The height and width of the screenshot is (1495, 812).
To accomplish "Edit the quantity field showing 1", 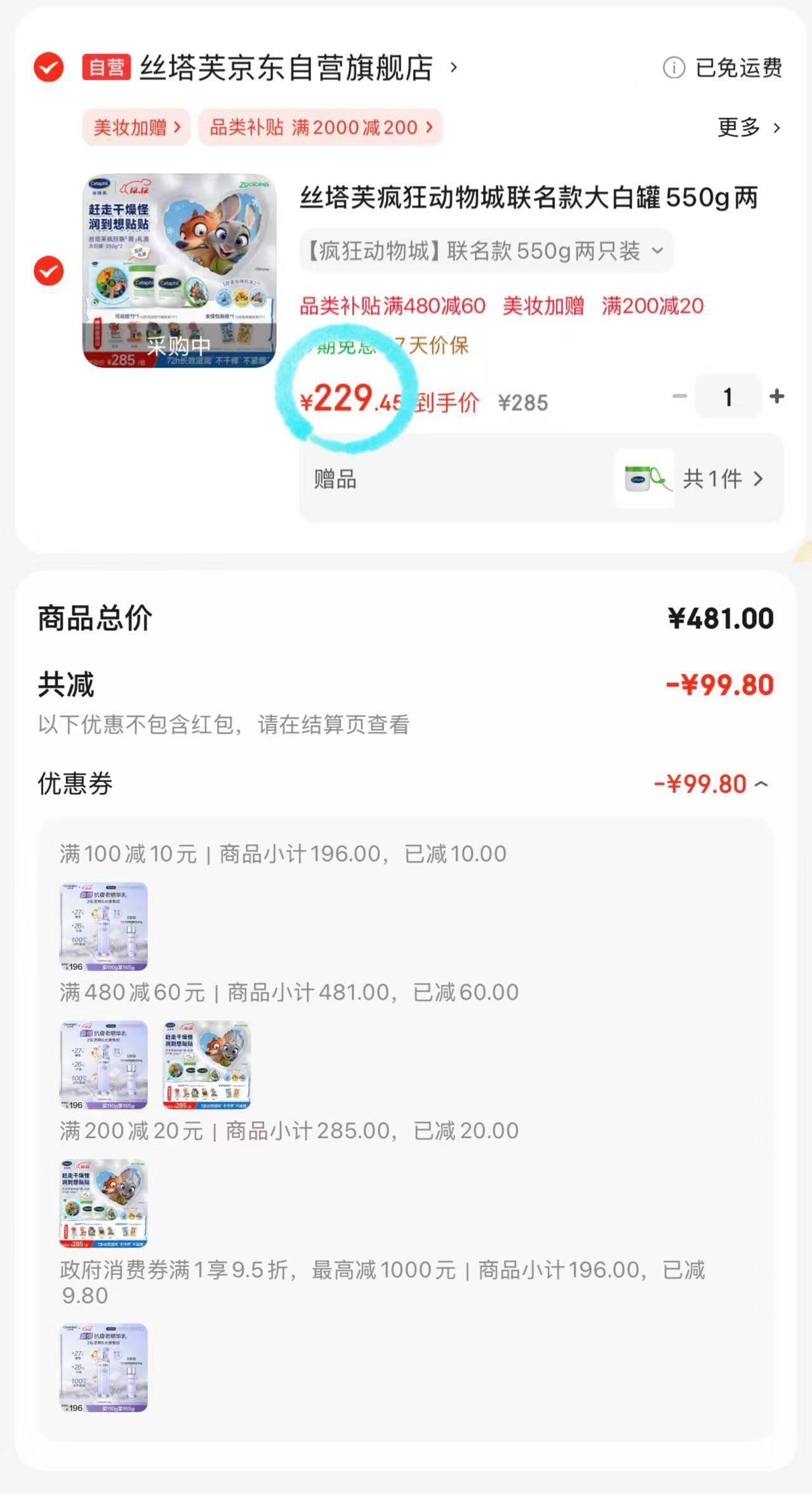I will click(x=728, y=396).
